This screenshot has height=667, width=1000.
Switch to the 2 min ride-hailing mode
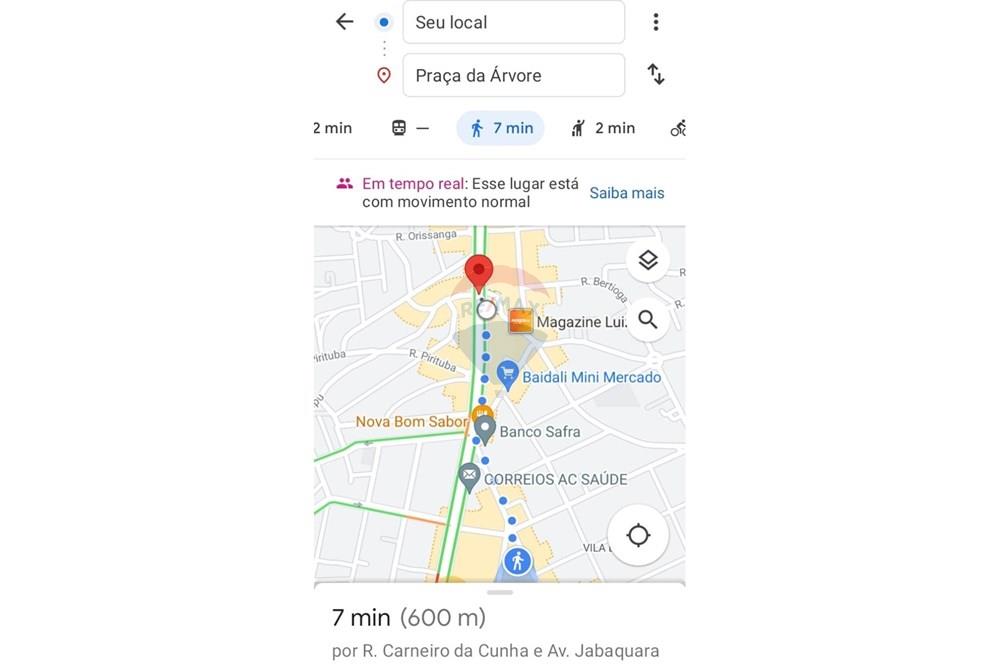603,128
